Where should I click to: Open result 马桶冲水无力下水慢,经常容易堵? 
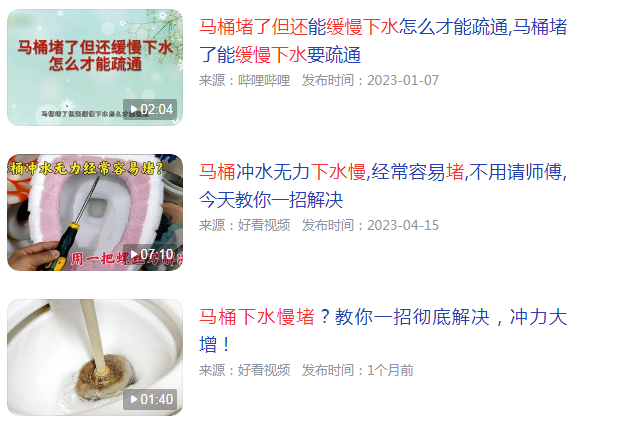tap(382, 172)
